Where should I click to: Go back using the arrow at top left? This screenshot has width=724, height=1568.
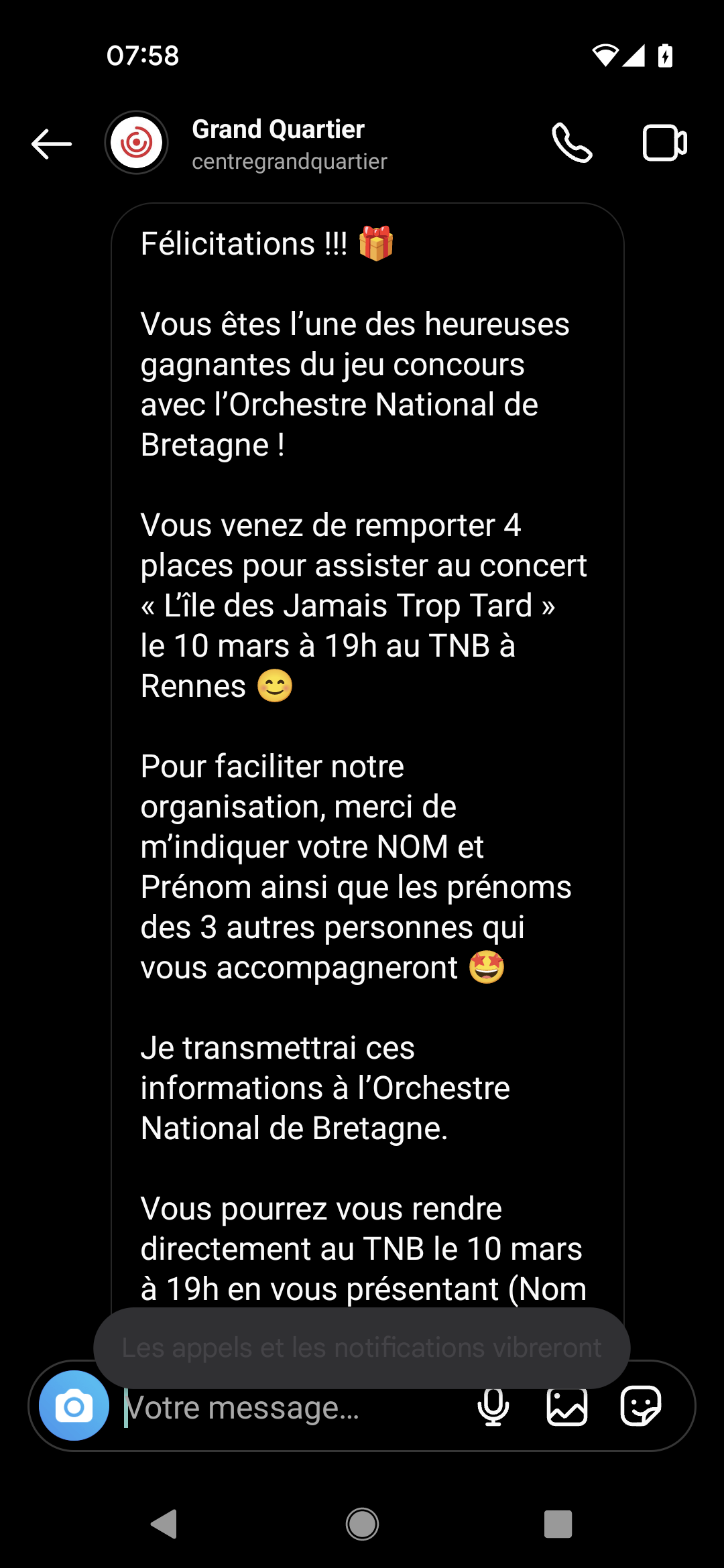(52, 144)
